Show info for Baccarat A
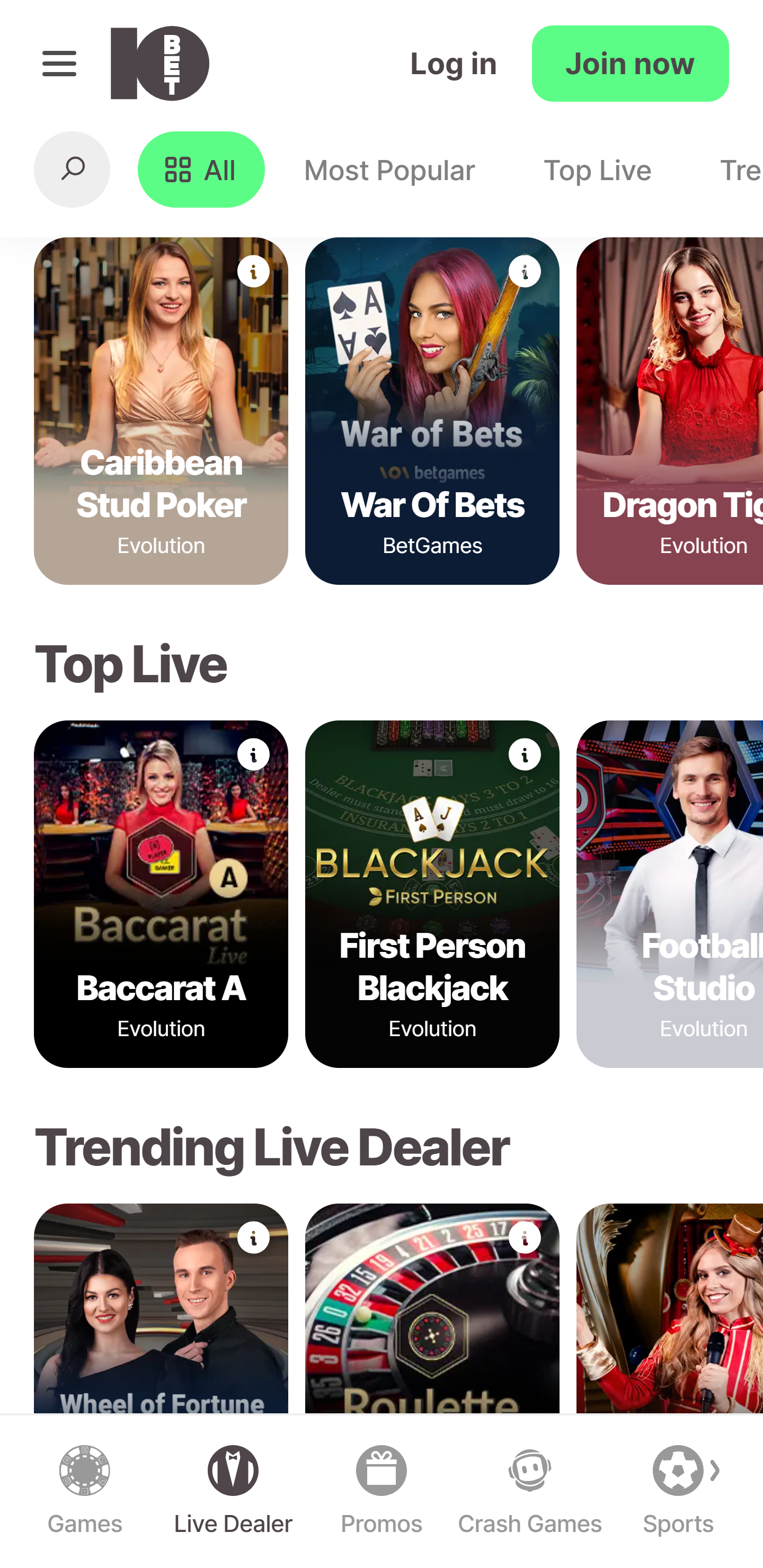Viewport: 763px width, 1568px height. [253, 755]
